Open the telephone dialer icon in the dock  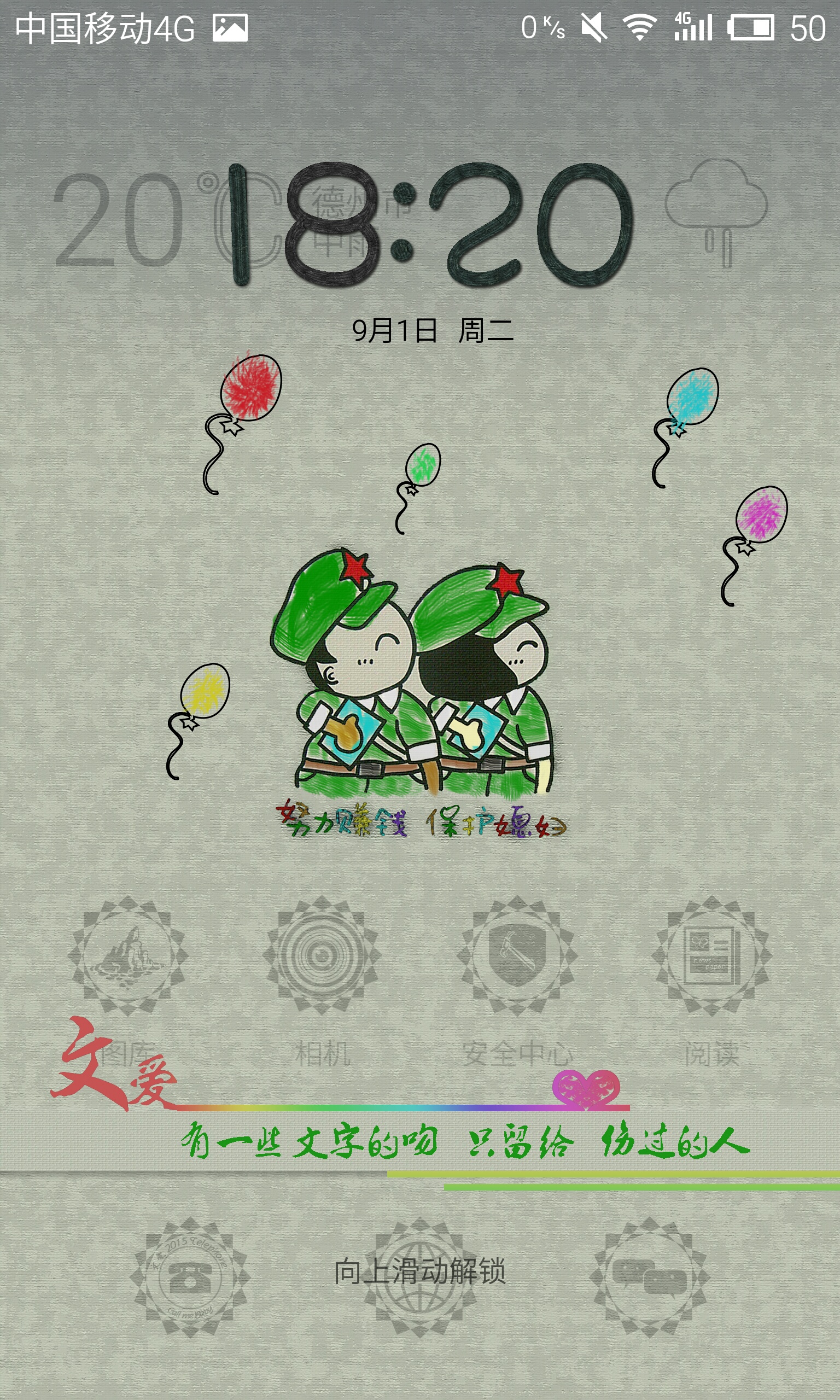coord(190,1277)
